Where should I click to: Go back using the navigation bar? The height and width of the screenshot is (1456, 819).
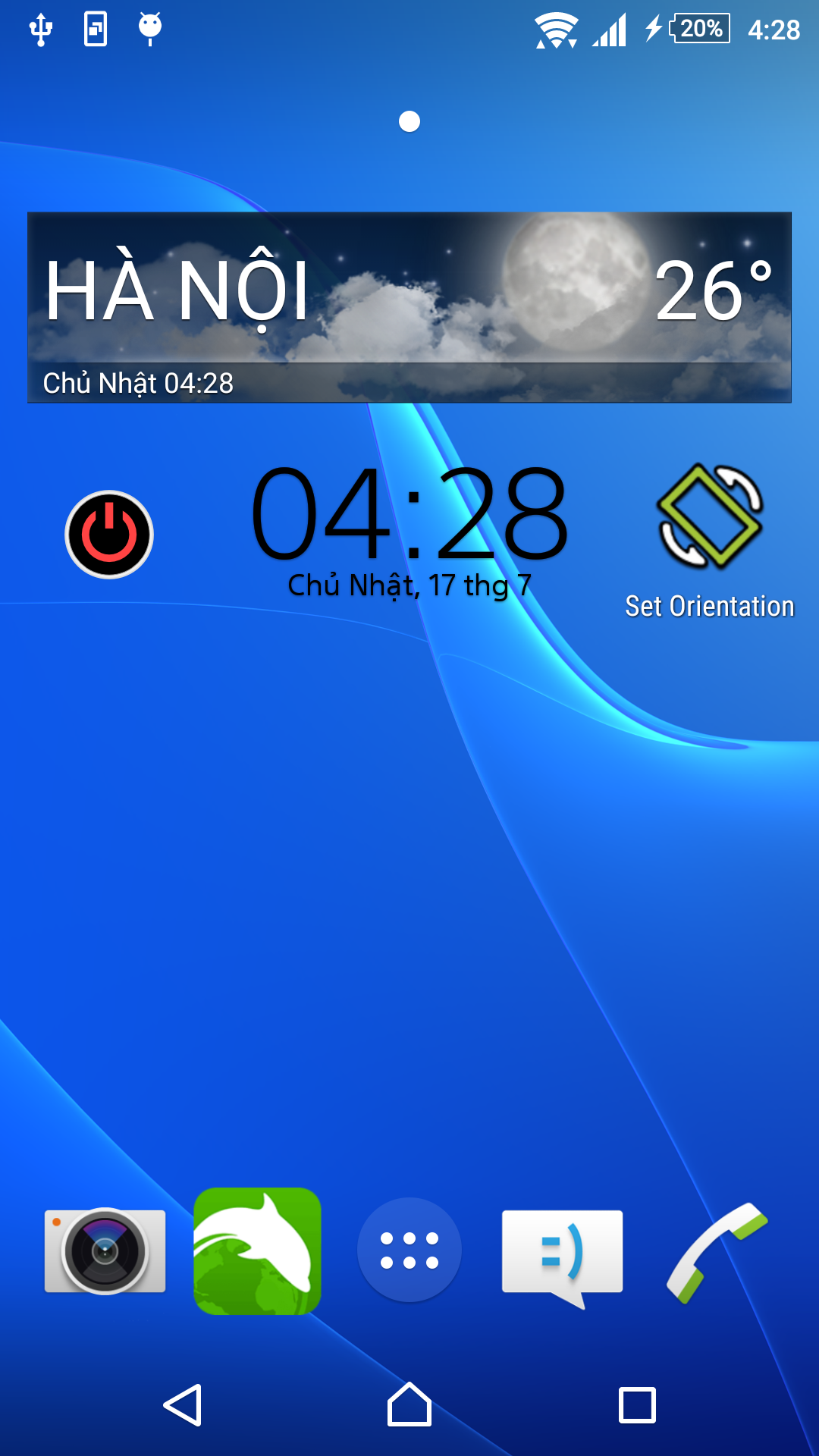(x=183, y=1405)
